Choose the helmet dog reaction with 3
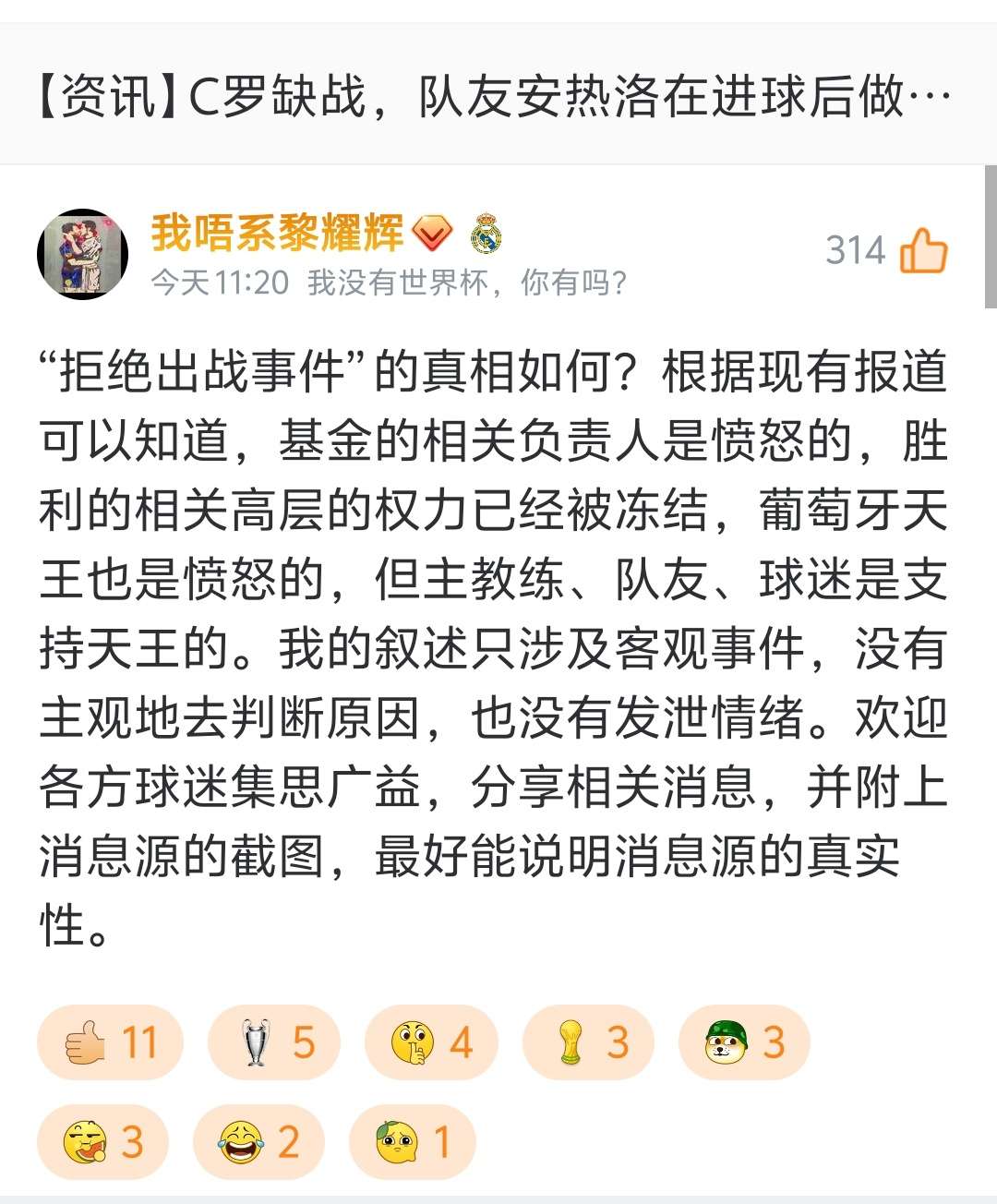 [744, 1042]
